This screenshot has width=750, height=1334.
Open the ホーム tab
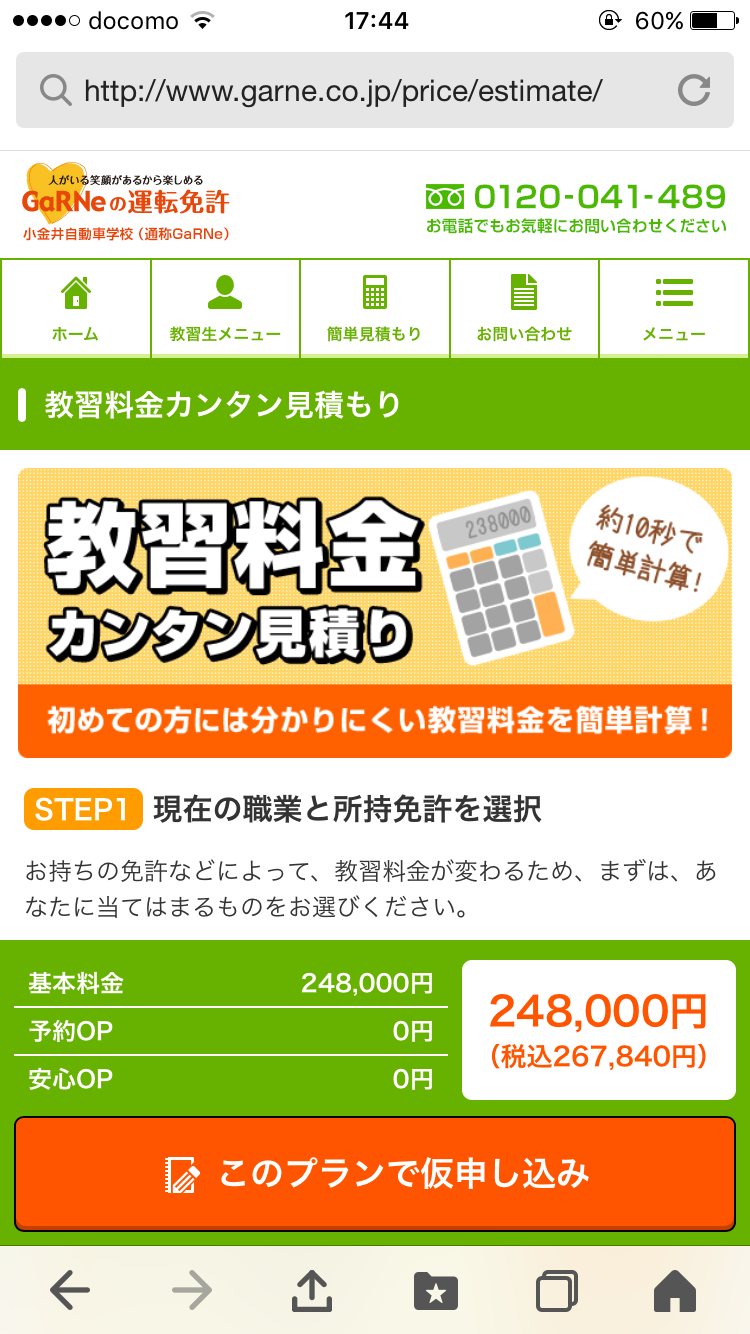tap(76, 308)
